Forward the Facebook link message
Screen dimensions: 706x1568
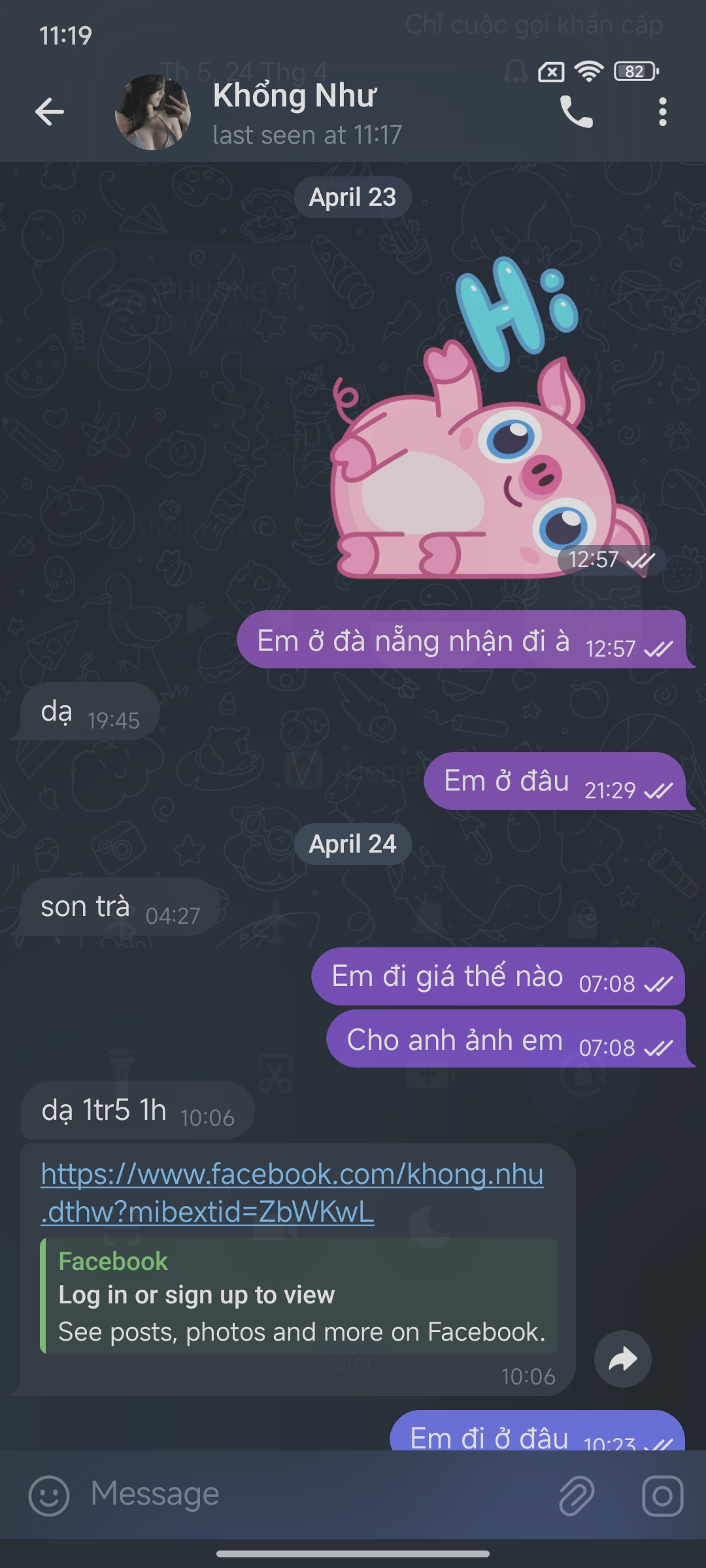tap(622, 1360)
